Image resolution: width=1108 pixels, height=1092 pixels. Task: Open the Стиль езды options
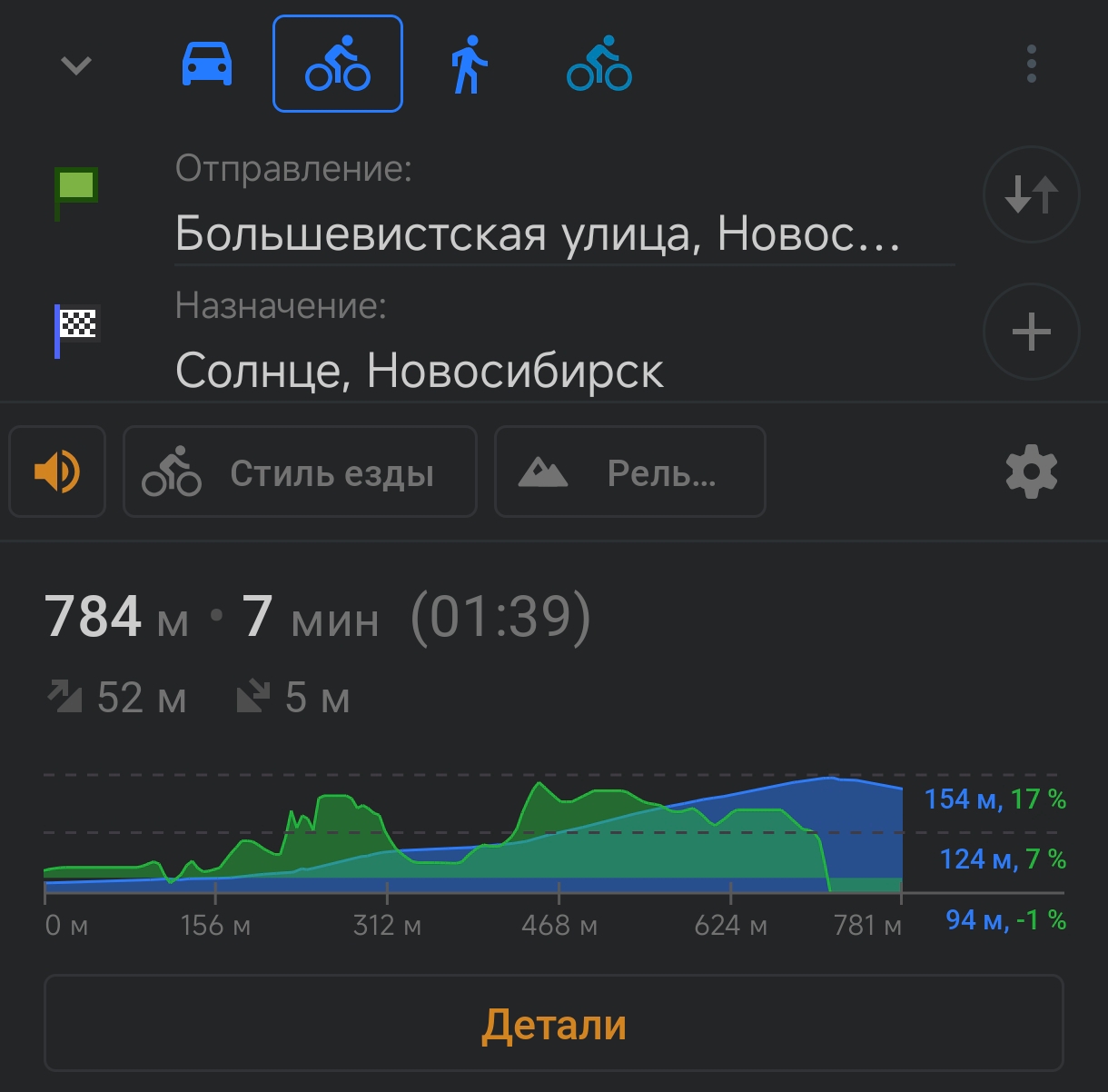pos(300,472)
